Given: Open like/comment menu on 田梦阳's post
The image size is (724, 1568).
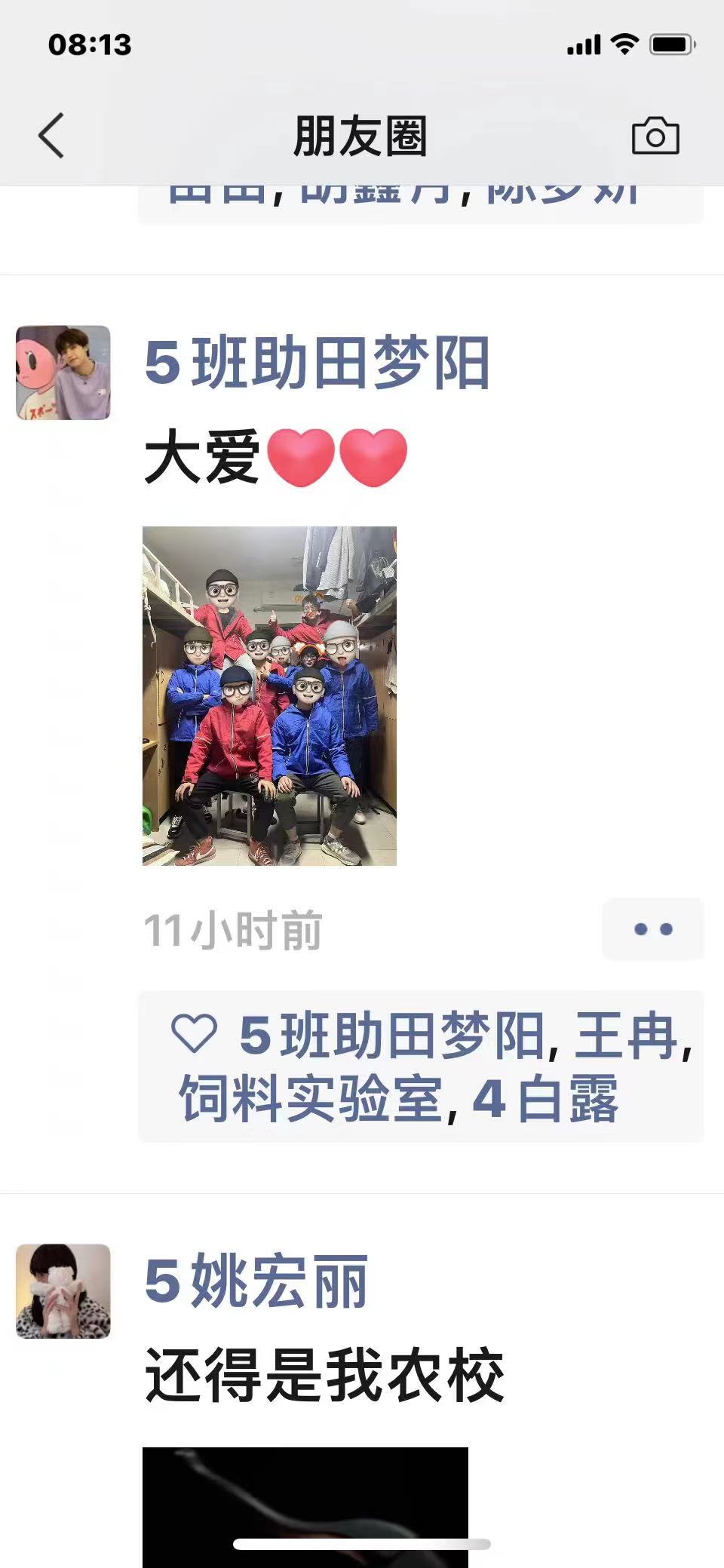Looking at the screenshot, I should tap(652, 929).
